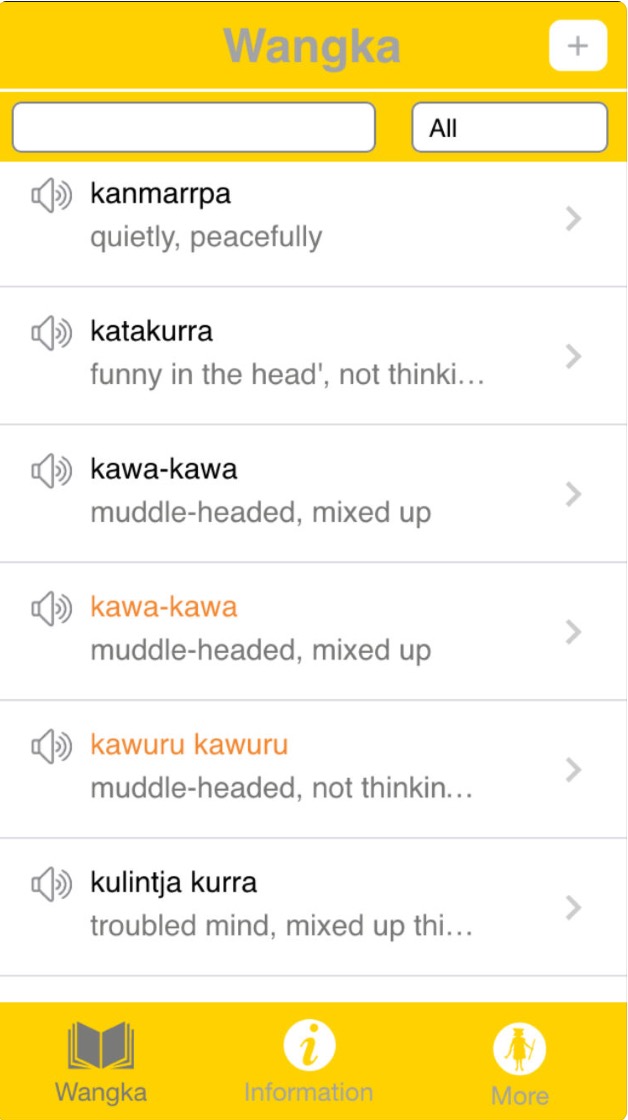Play audio for katakurra
628x1120 pixels.
click(51, 334)
